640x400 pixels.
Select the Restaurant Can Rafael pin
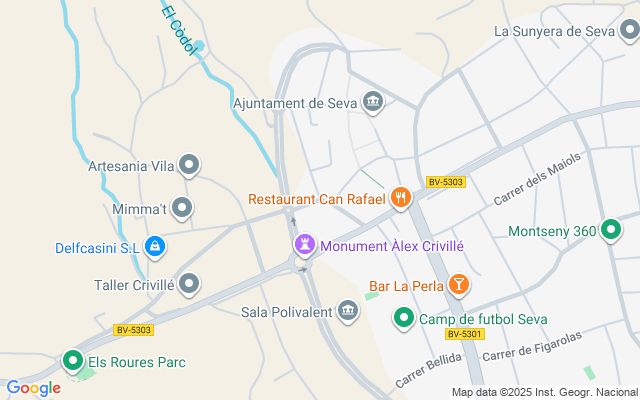[x=401, y=198]
